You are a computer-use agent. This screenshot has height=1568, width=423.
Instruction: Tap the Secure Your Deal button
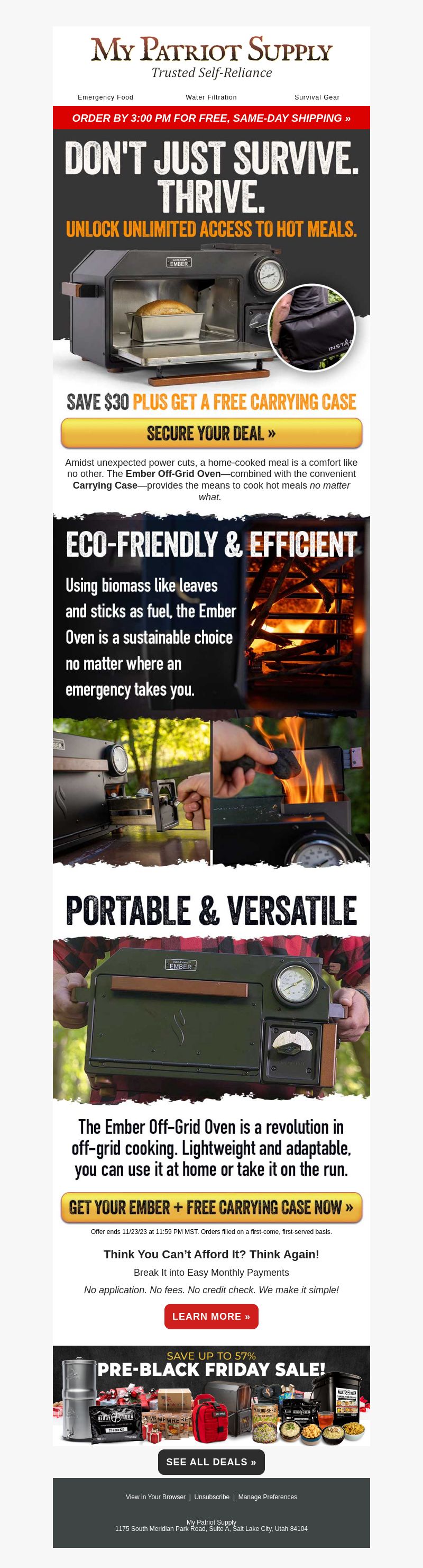click(211, 434)
